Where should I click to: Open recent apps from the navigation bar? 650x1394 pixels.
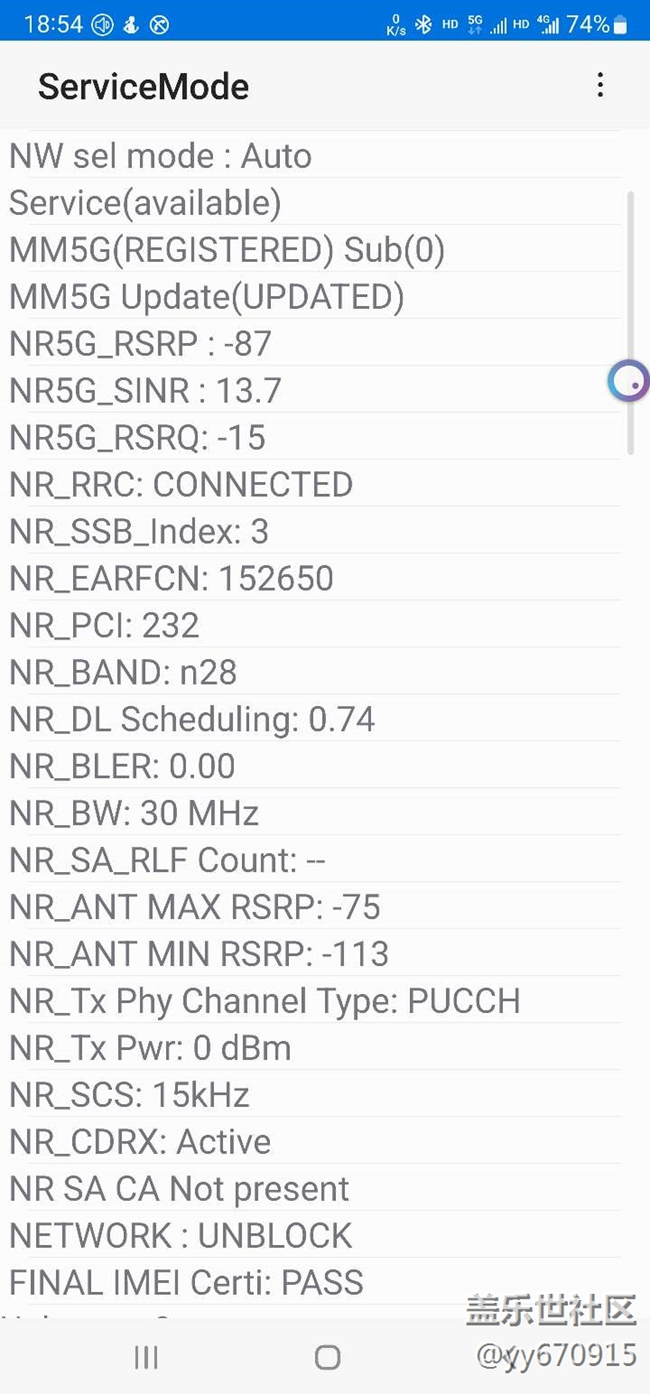pos(146,1357)
